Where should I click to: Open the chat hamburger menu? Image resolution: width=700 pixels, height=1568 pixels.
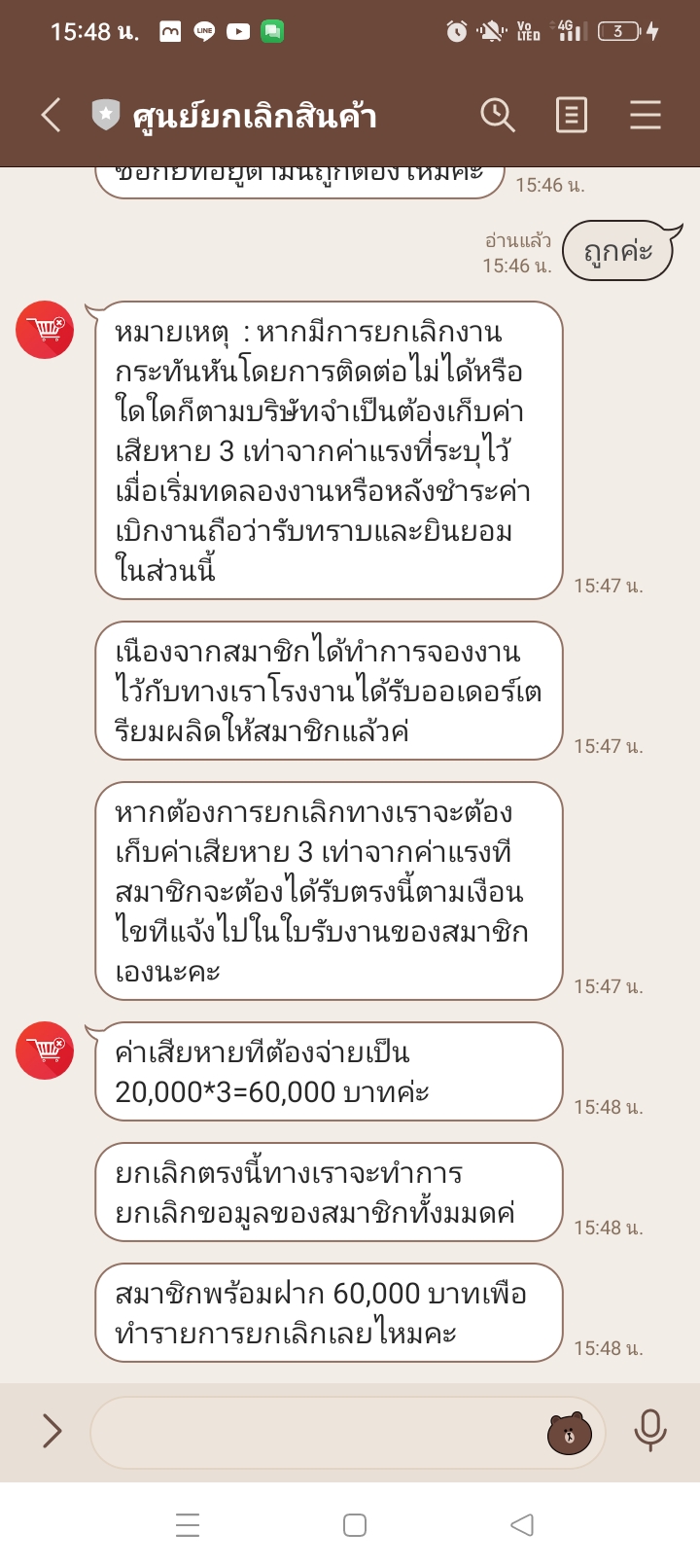[645, 115]
